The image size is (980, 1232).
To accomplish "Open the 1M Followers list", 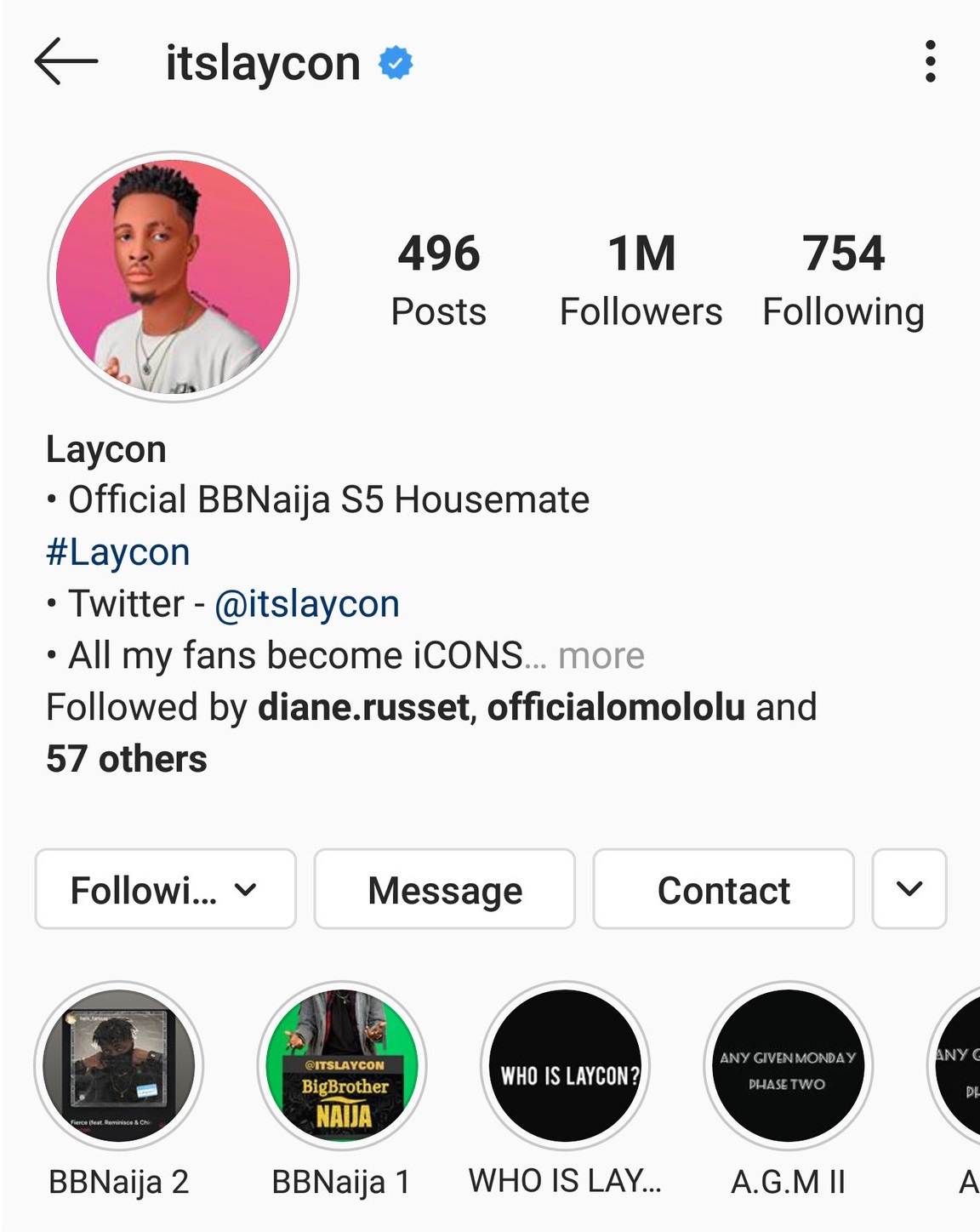I will (x=641, y=279).
